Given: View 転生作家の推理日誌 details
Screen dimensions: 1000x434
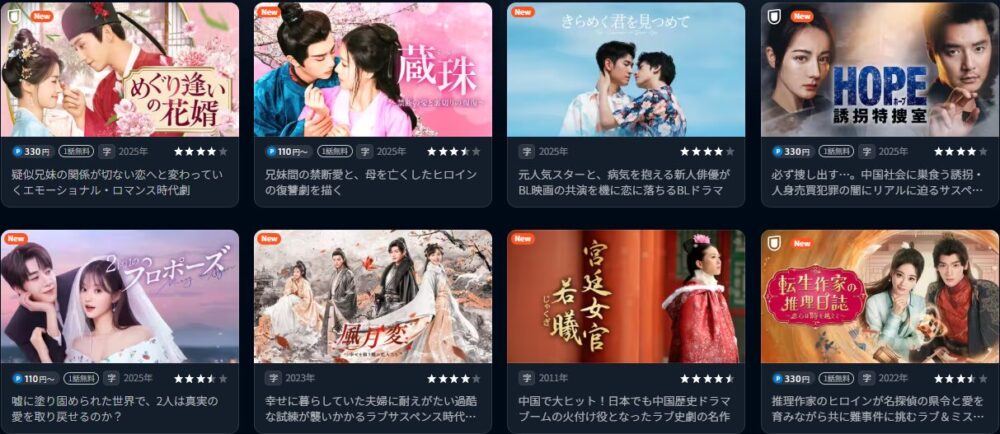Looking at the screenshot, I should pyautogui.click(x=879, y=297).
